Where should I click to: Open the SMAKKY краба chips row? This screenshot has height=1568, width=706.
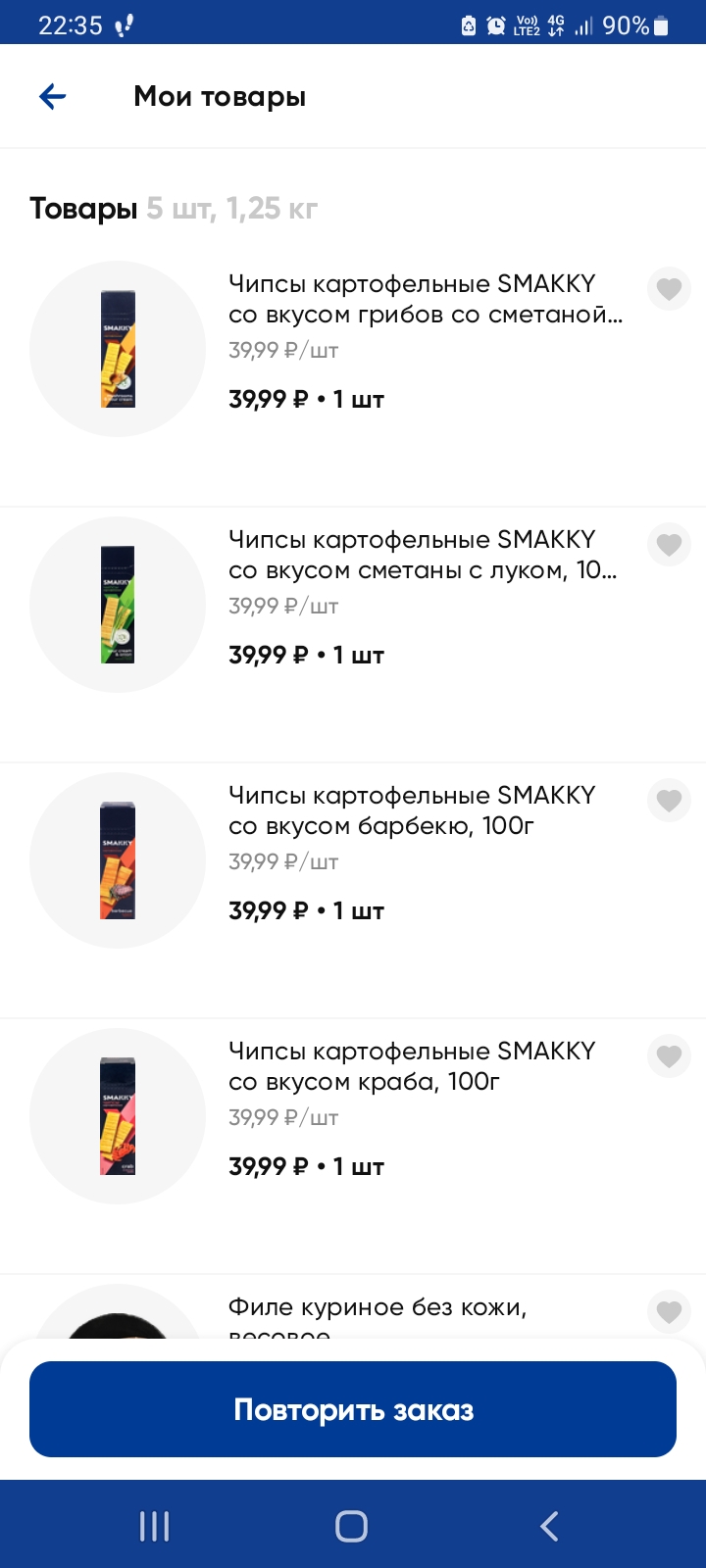click(x=412, y=1107)
